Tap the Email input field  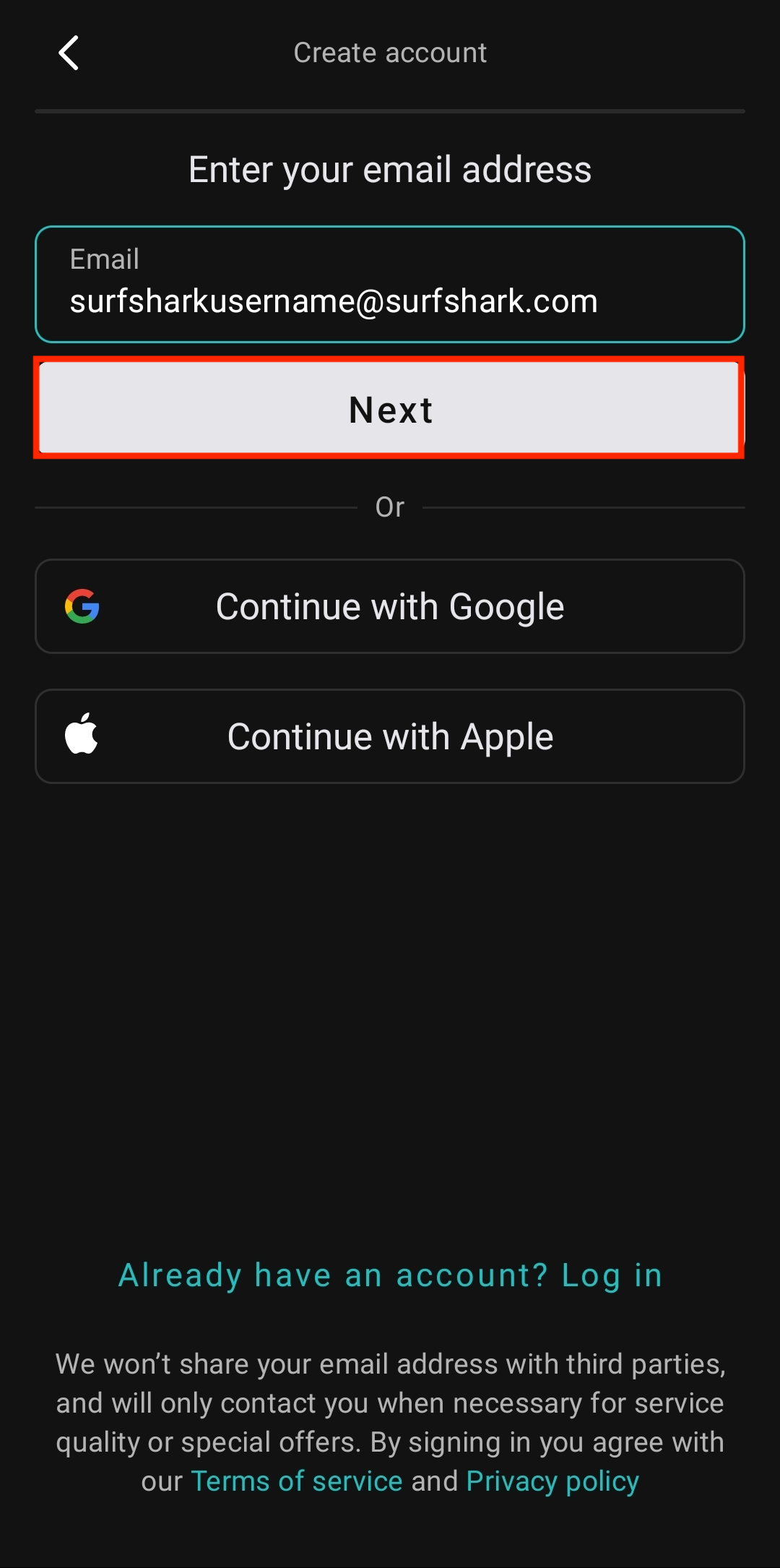[390, 284]
